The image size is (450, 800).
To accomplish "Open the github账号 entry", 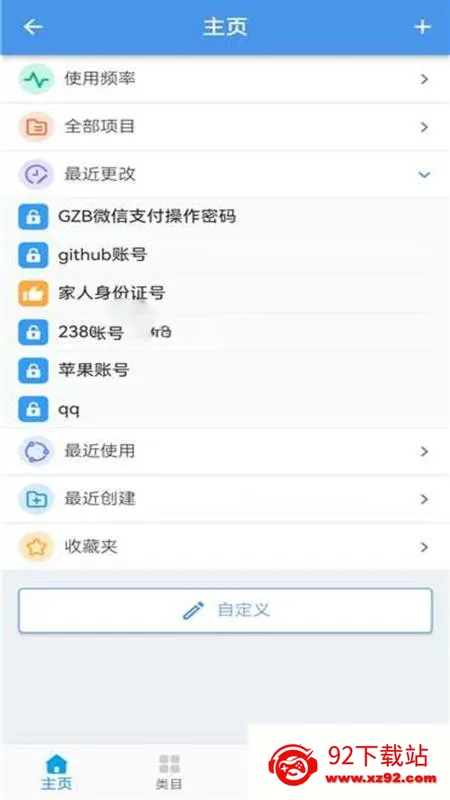I will coord(225,255).
